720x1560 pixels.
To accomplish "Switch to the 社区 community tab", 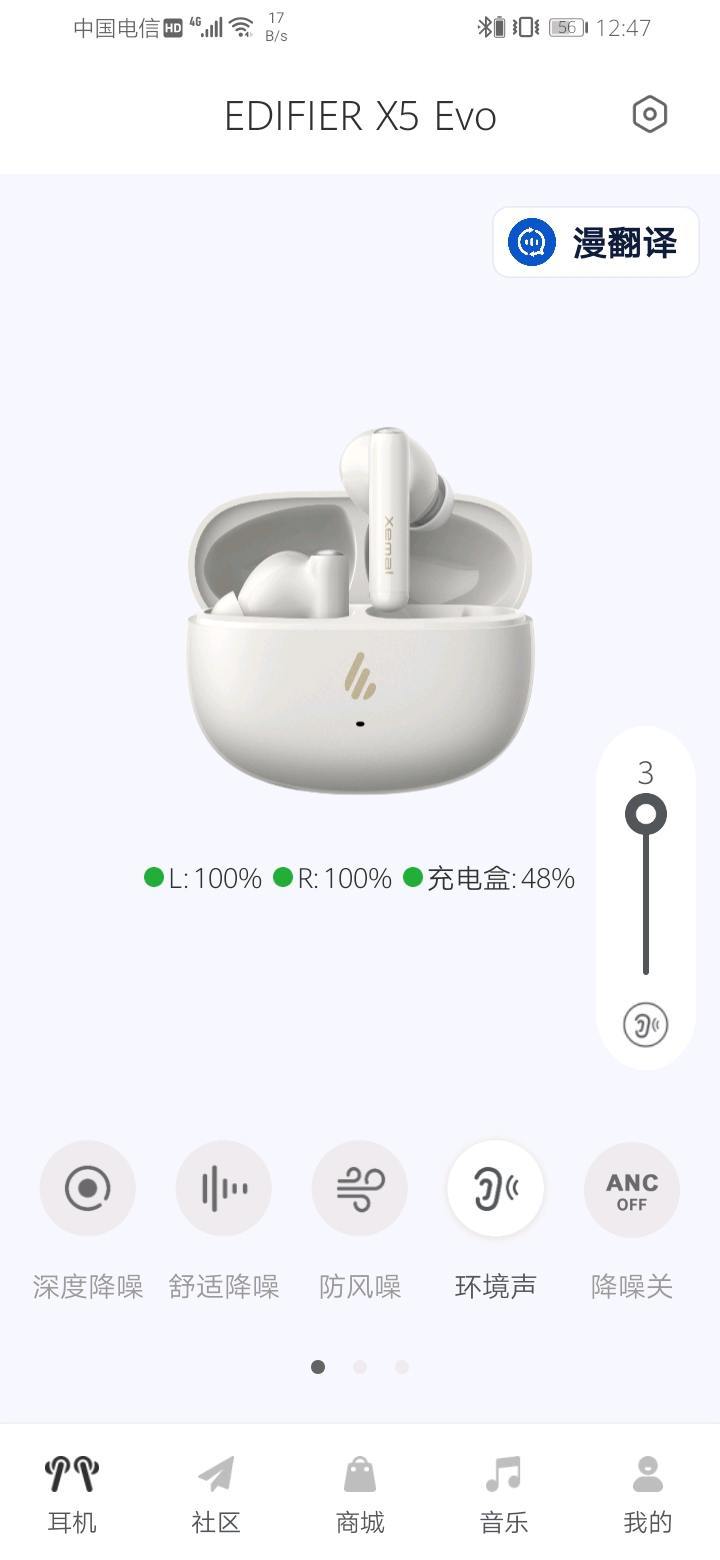I will click(x=216, y=1494).
